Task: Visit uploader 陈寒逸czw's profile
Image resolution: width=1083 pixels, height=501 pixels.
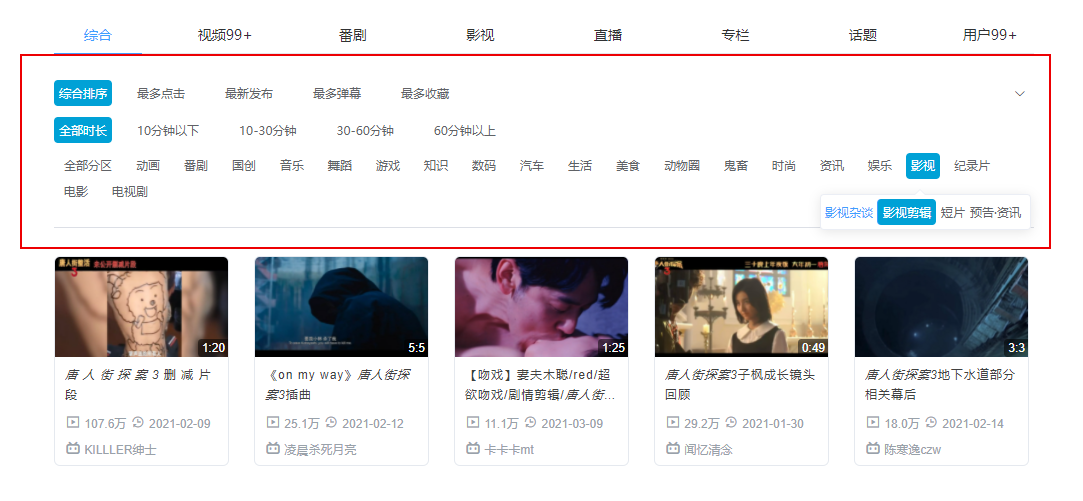Action: (x=912, y=449)
